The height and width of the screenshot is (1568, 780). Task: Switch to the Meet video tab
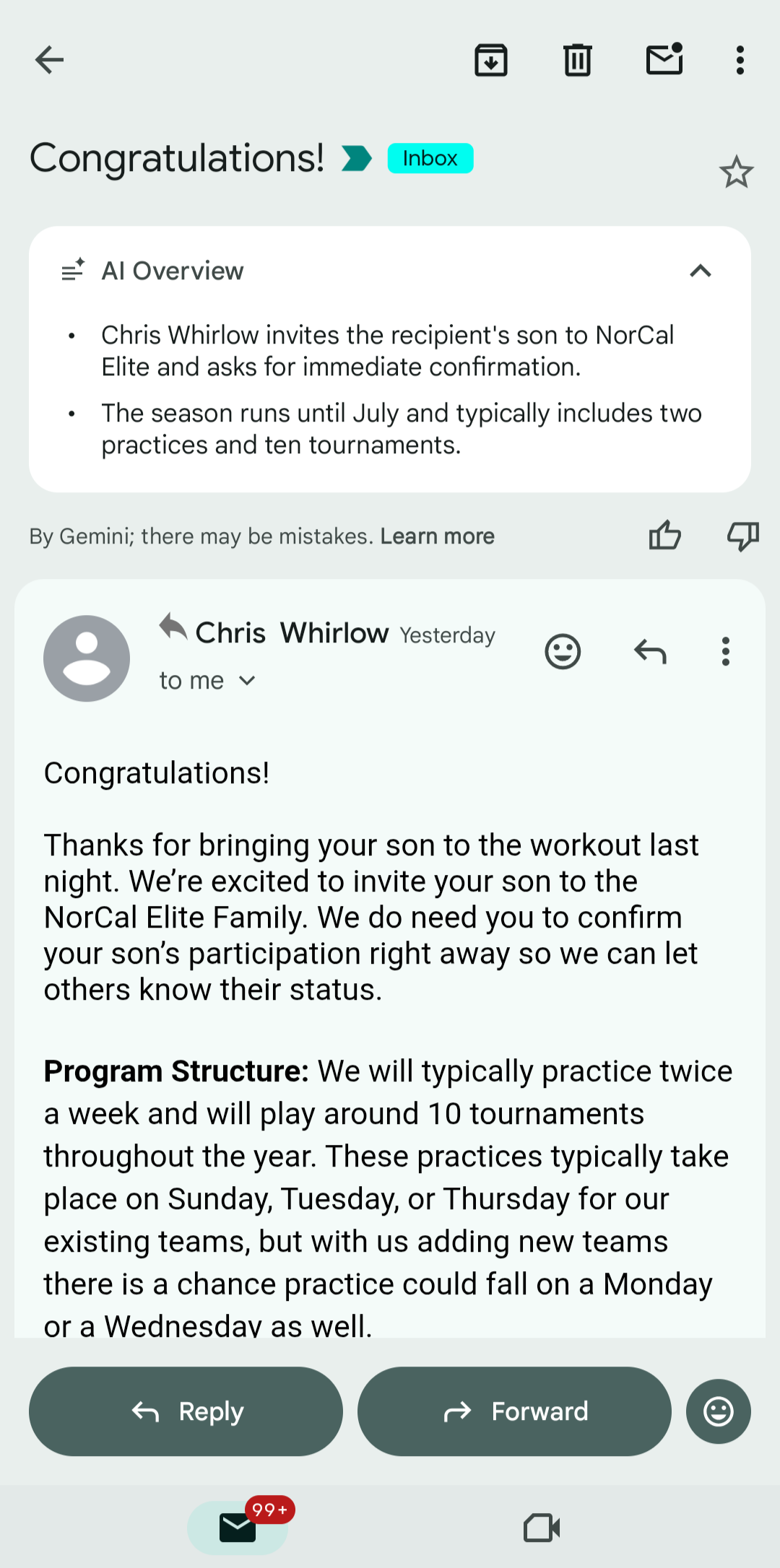(542, 1528)
